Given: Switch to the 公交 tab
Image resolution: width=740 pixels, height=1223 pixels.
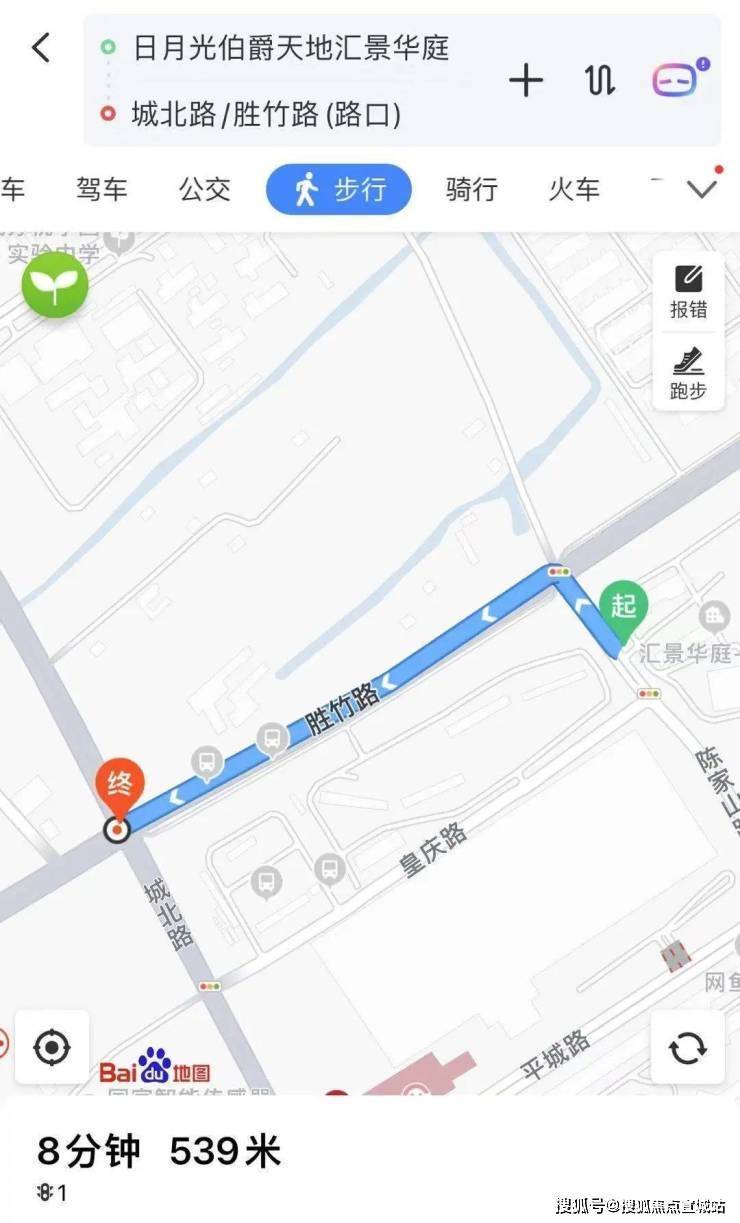Looking at the screenshot, I should pyautogui.click(x=205, y=189).
